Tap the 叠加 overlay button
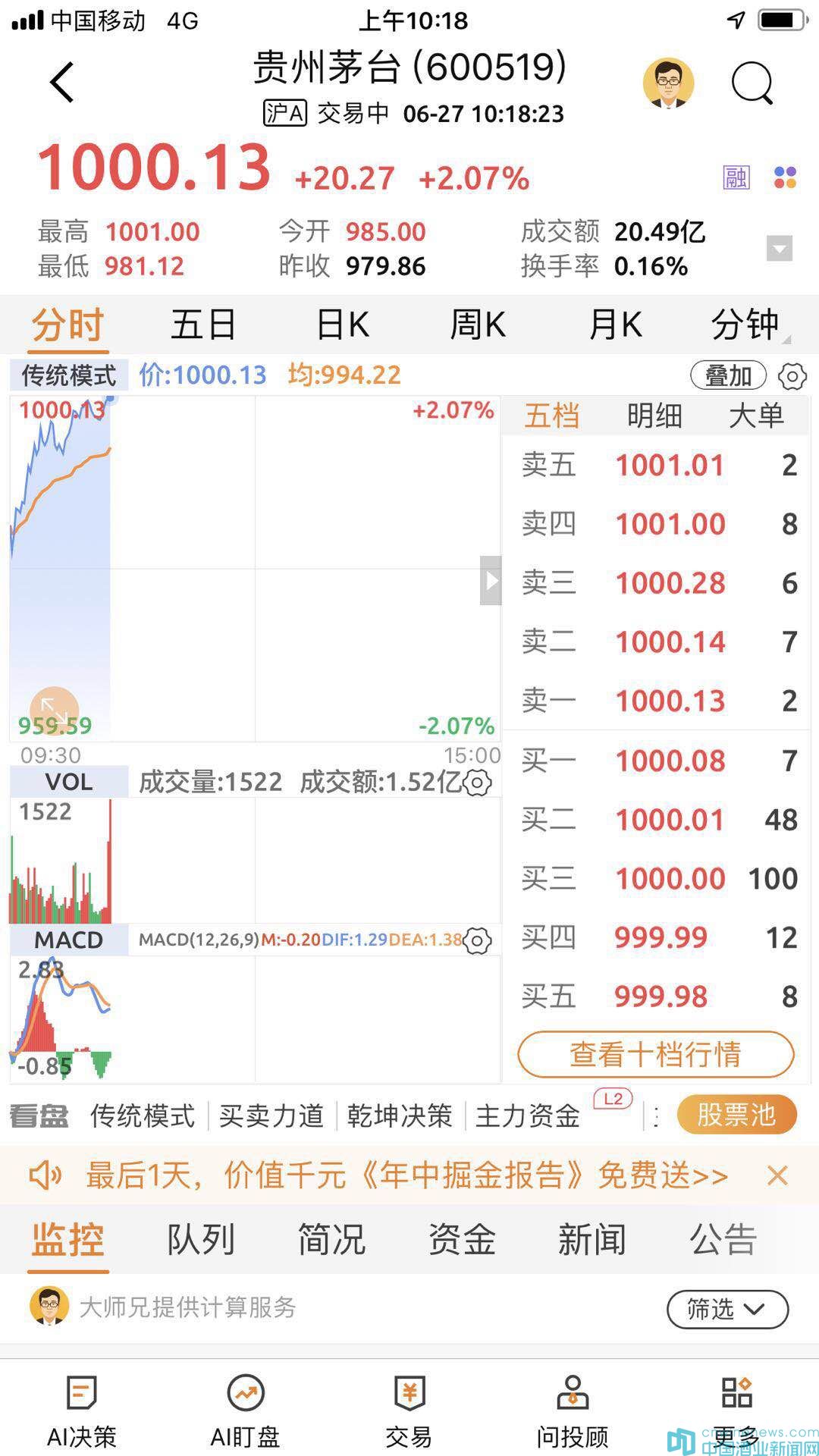 (x=728, y=375)
